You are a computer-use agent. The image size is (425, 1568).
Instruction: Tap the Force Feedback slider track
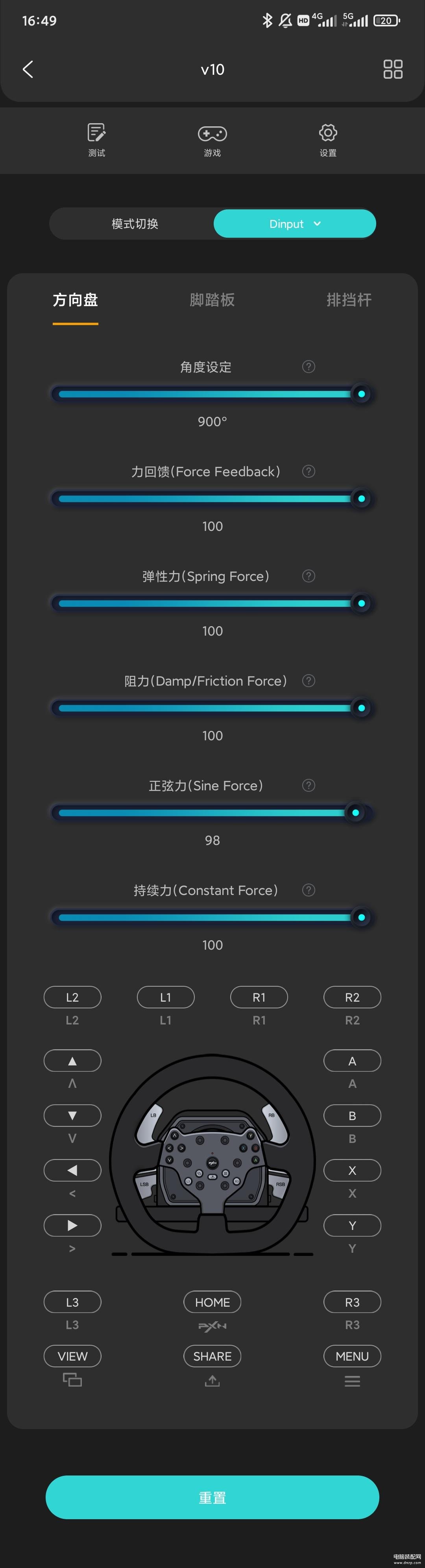click(x=207, y=499)
